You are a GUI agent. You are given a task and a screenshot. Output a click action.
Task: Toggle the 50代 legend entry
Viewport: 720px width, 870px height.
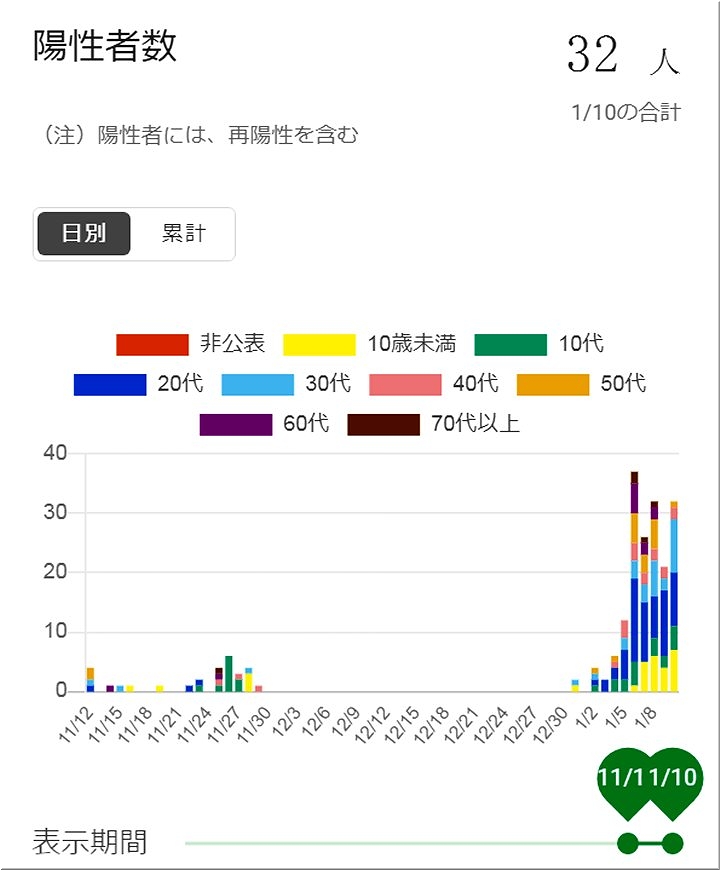point(581,383)
